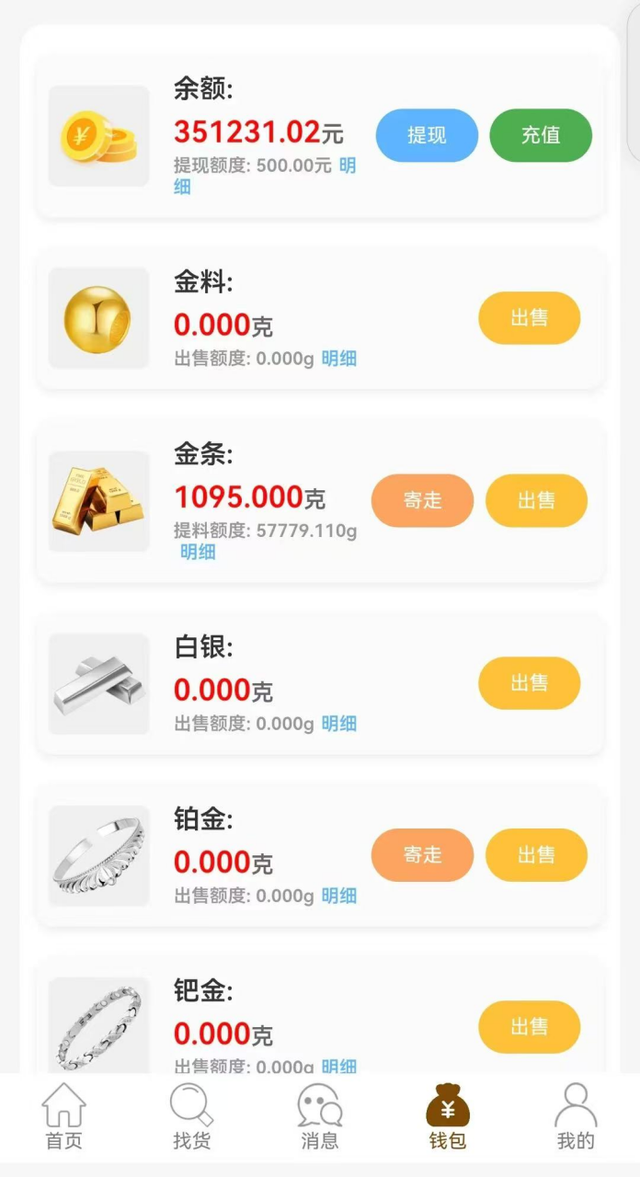Image resolution: width=640 pixels, height=1177 pixels.
Task: Open the 消息 messages tab
Action: [x=320, y=1118]
